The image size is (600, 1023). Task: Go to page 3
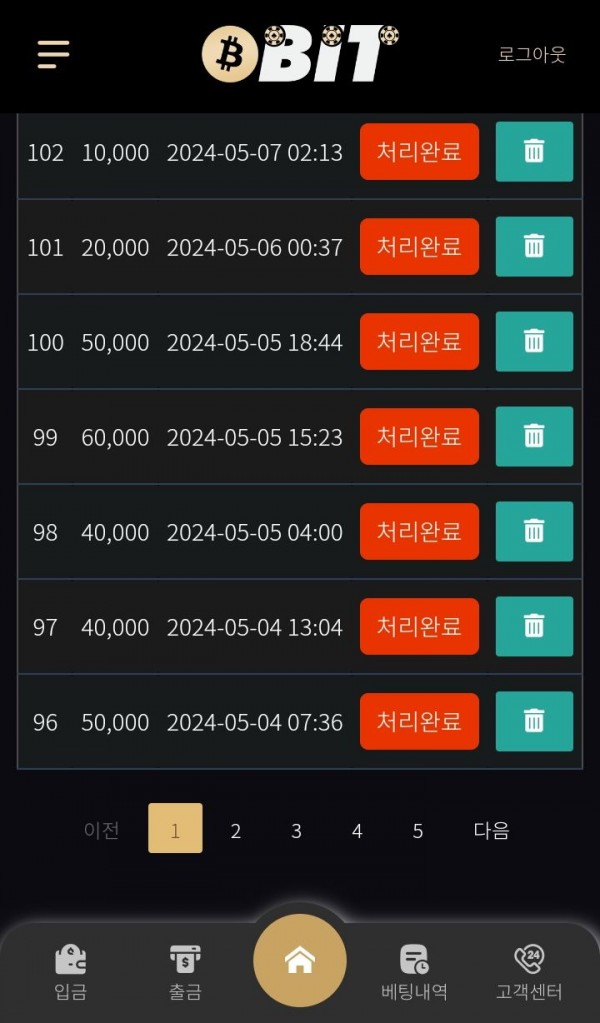[x=296, y=831]
